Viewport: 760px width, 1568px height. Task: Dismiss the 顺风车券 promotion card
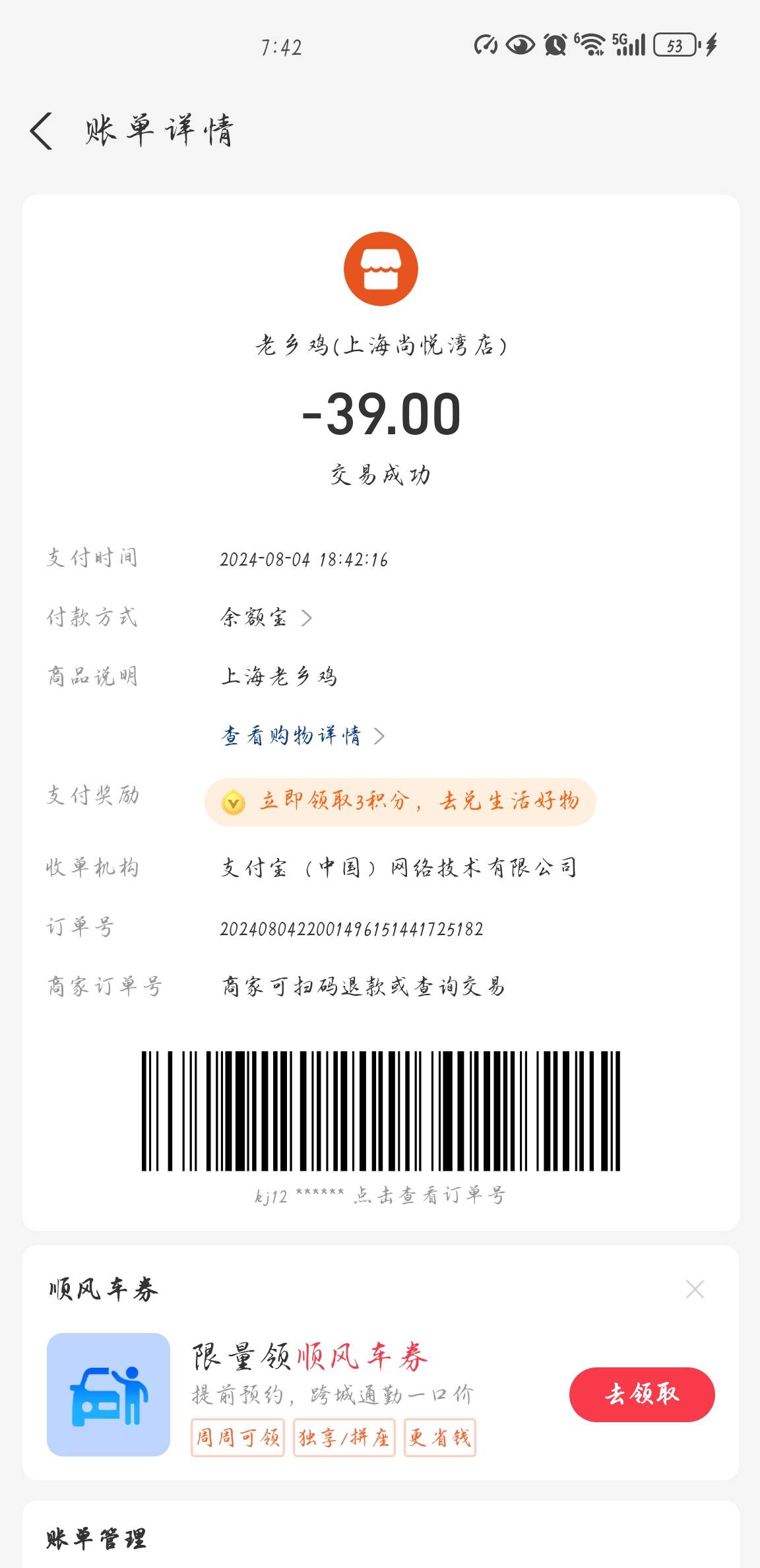click(x=695, y=1288)
